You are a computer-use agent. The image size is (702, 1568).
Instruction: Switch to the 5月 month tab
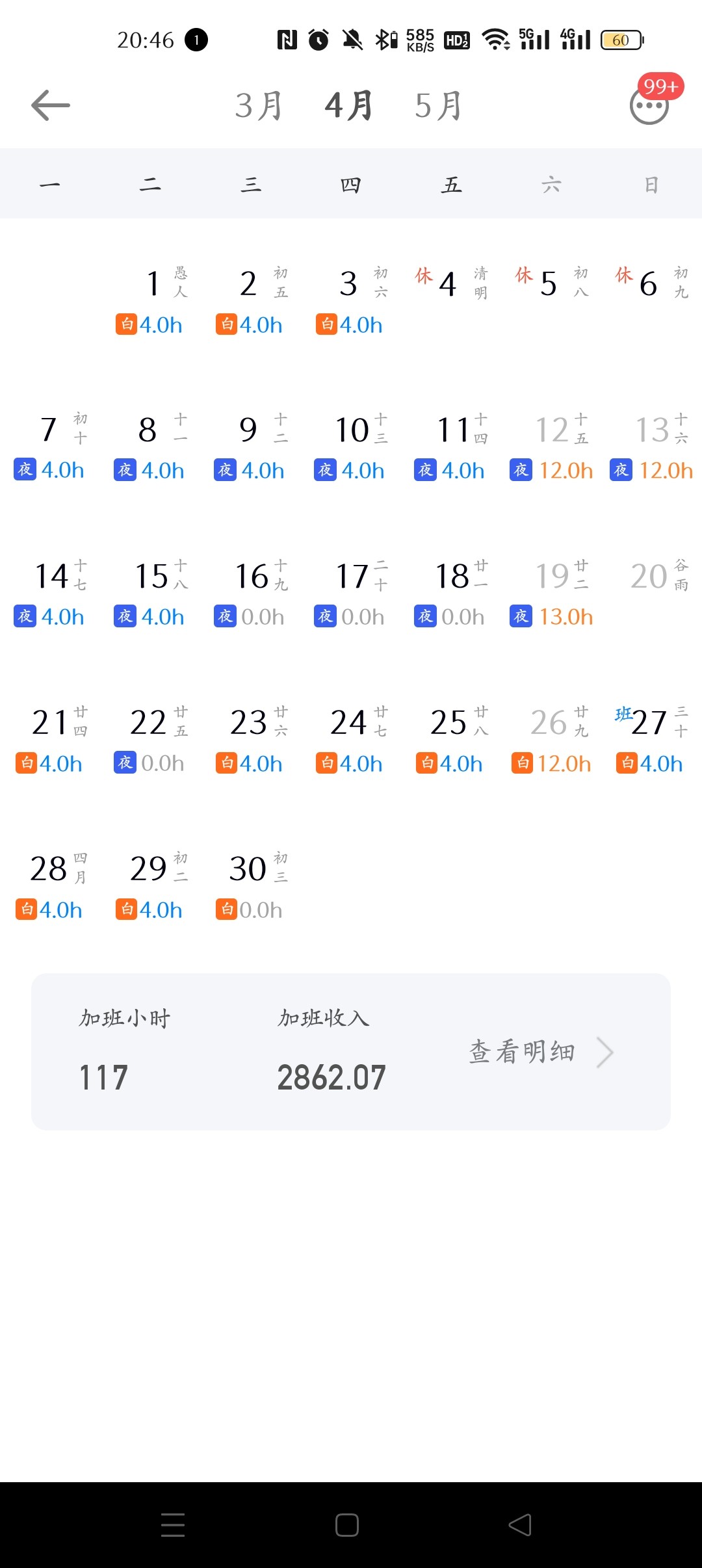click(439, 106)
